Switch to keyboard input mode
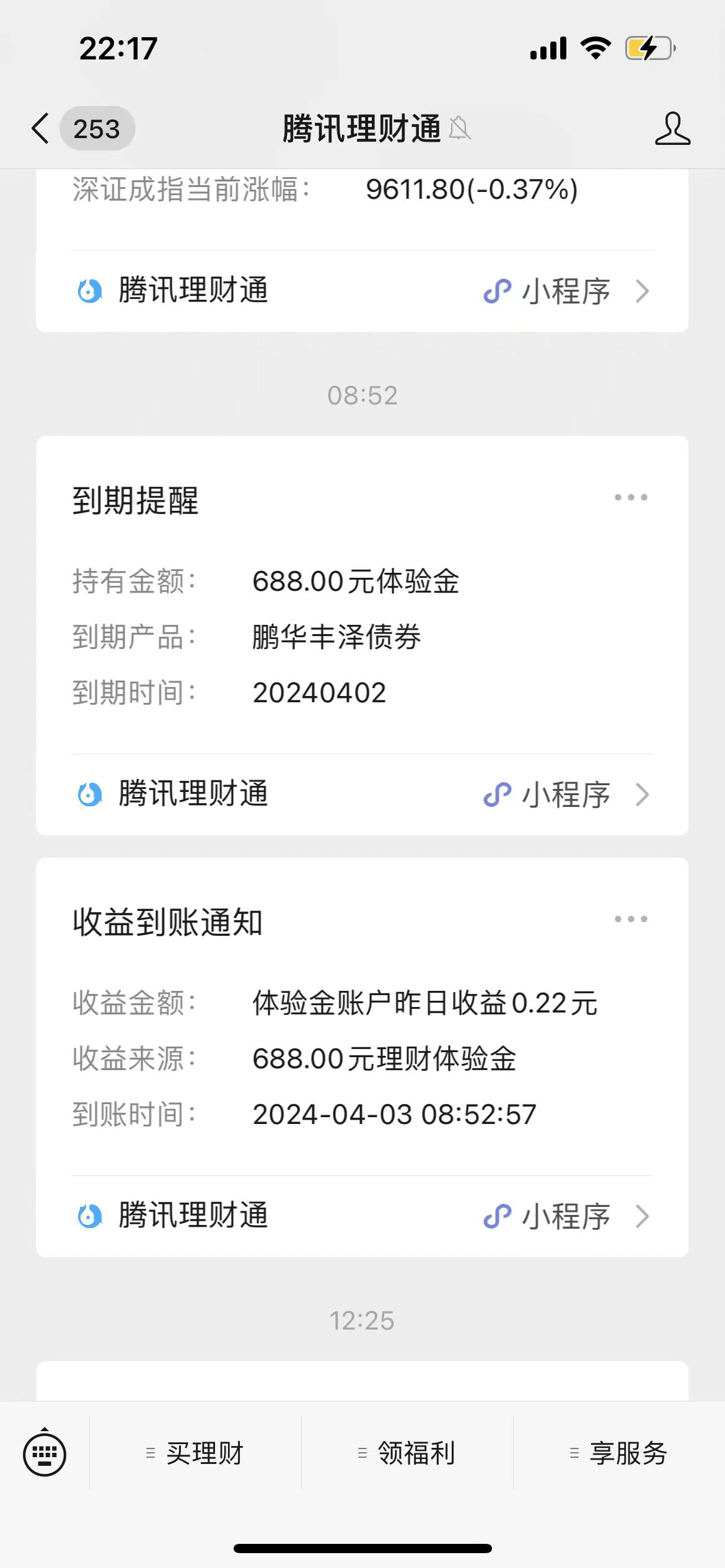The width and height of the screenshot is (725, 1568). [45, 1453]
